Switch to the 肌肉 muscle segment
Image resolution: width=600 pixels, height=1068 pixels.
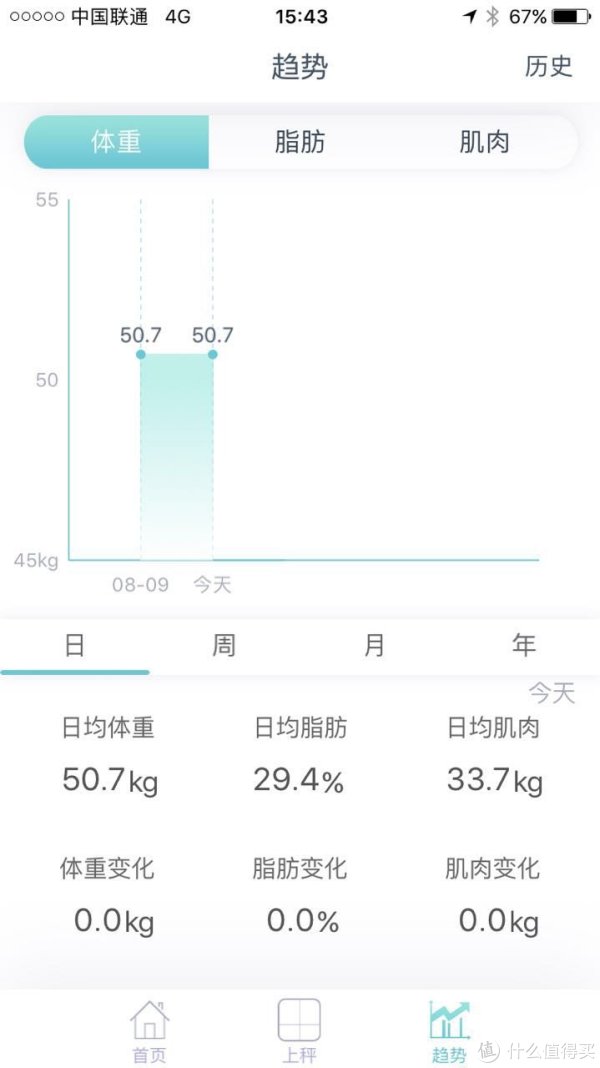point(484,142)
